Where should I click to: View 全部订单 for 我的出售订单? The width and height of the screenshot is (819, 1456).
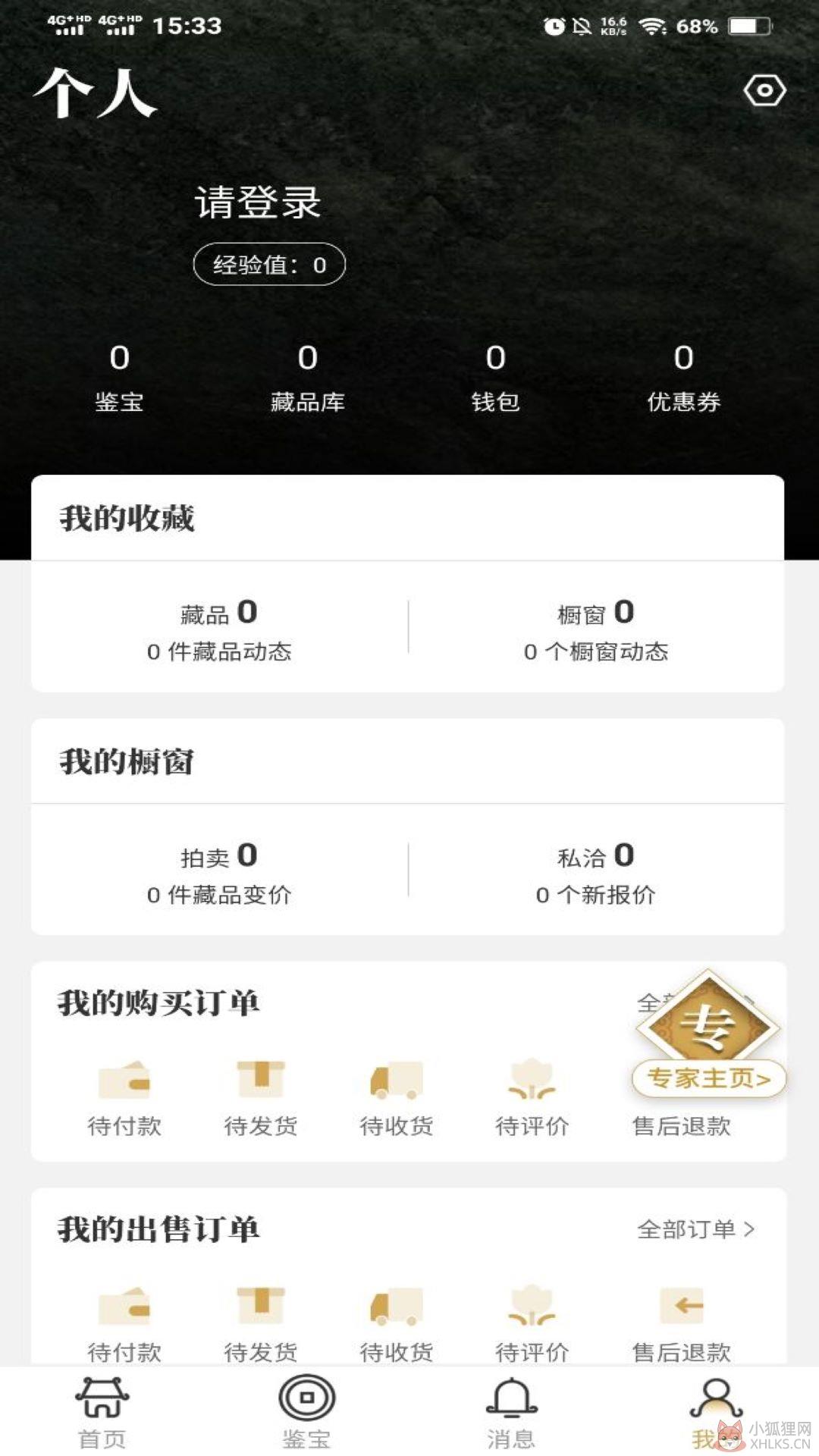pyautogui.click(x=696, y=1229)
